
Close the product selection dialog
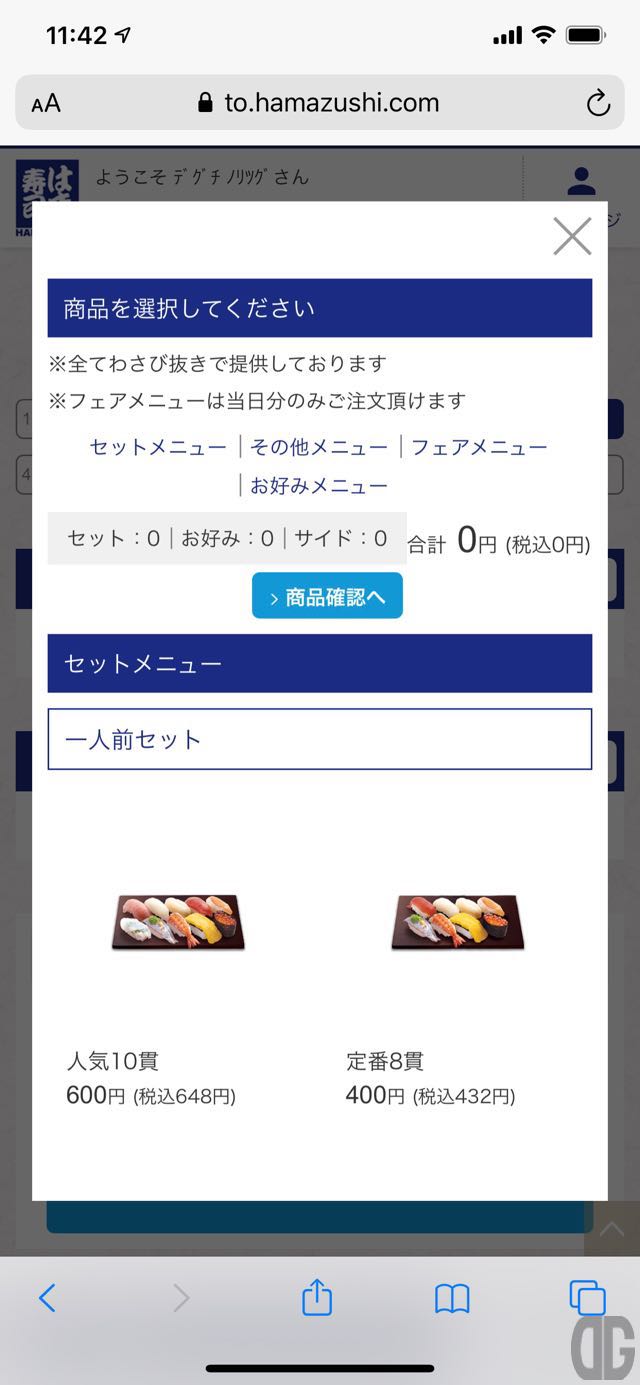coord(572,237)
